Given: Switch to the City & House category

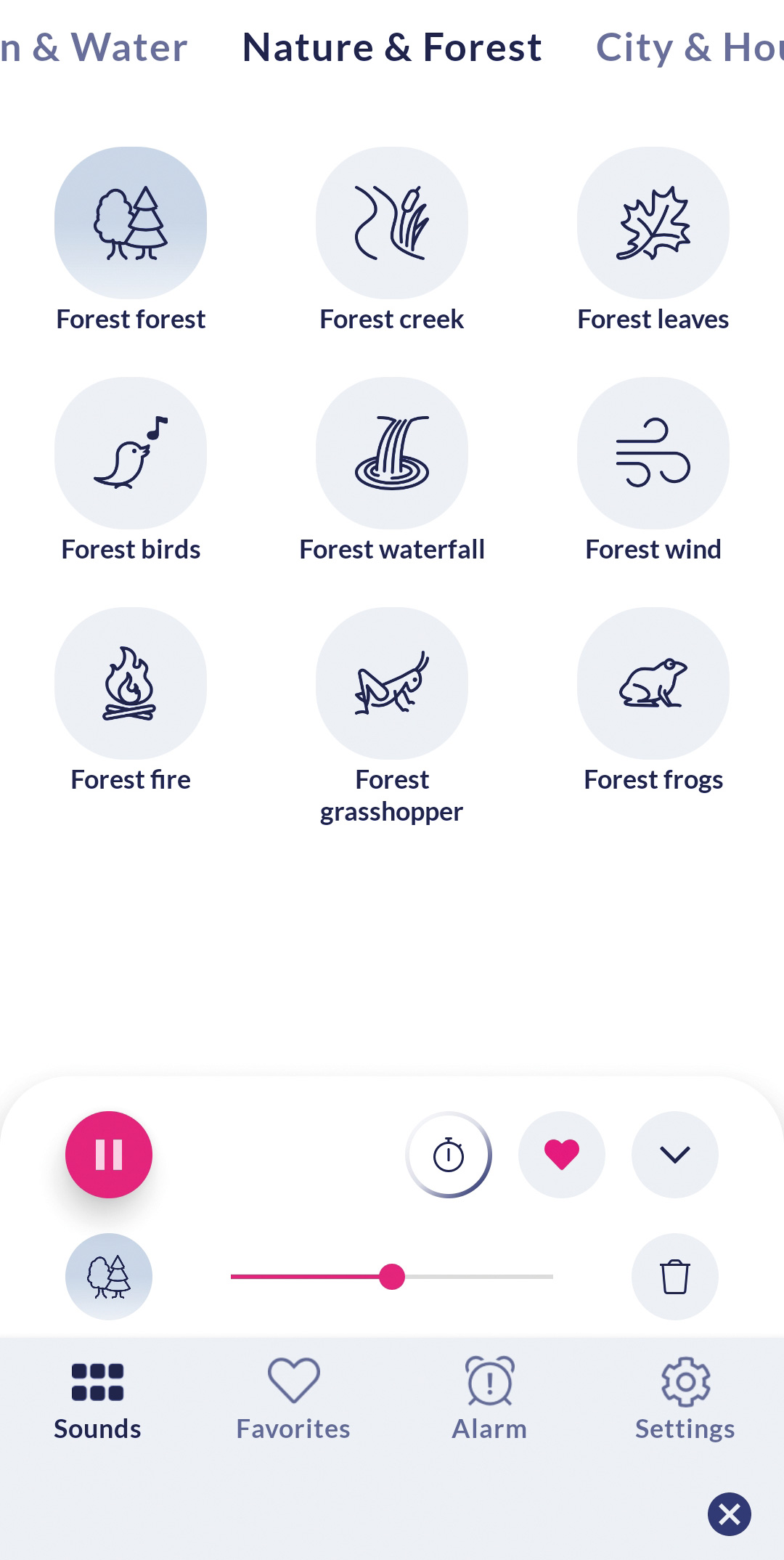Looking at the screenshot, I should [690, 47].
